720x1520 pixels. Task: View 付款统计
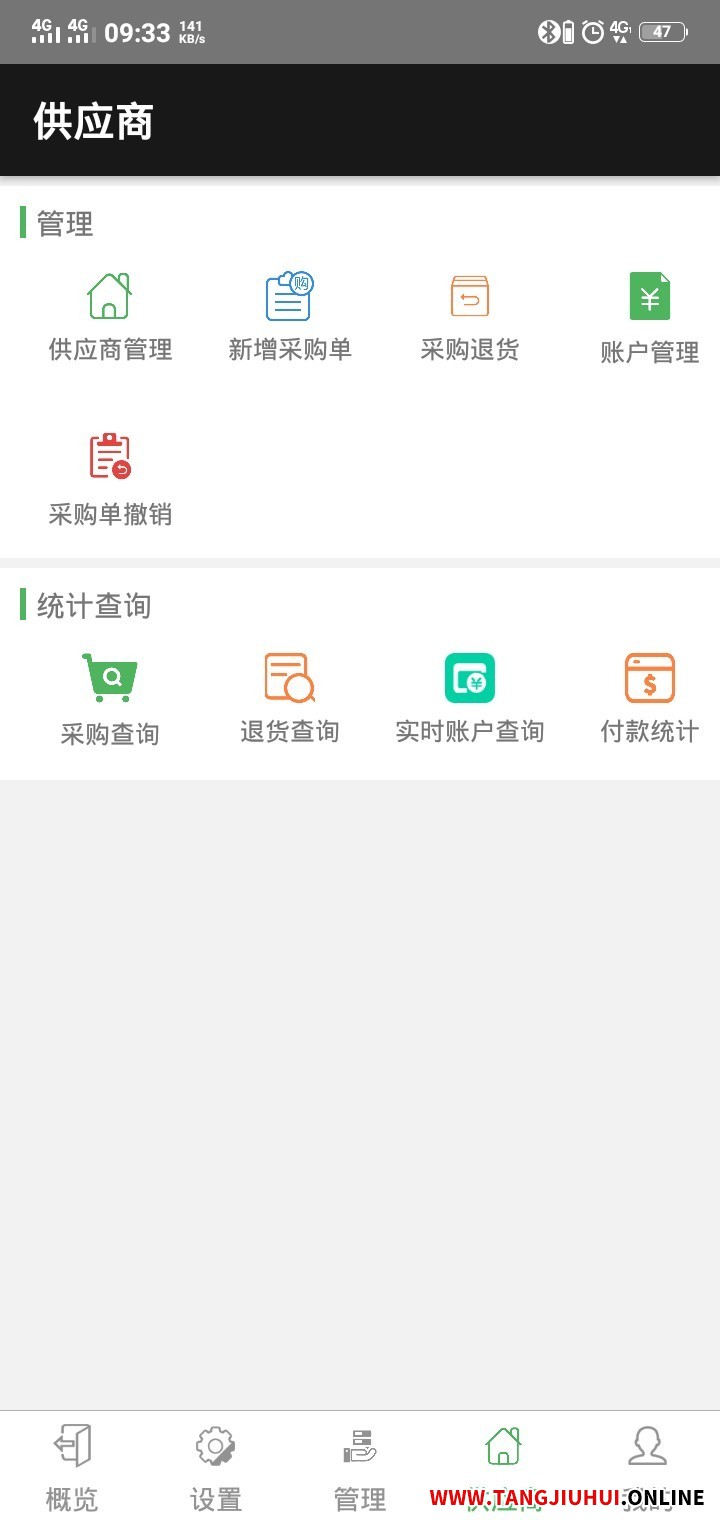[650, 699]
